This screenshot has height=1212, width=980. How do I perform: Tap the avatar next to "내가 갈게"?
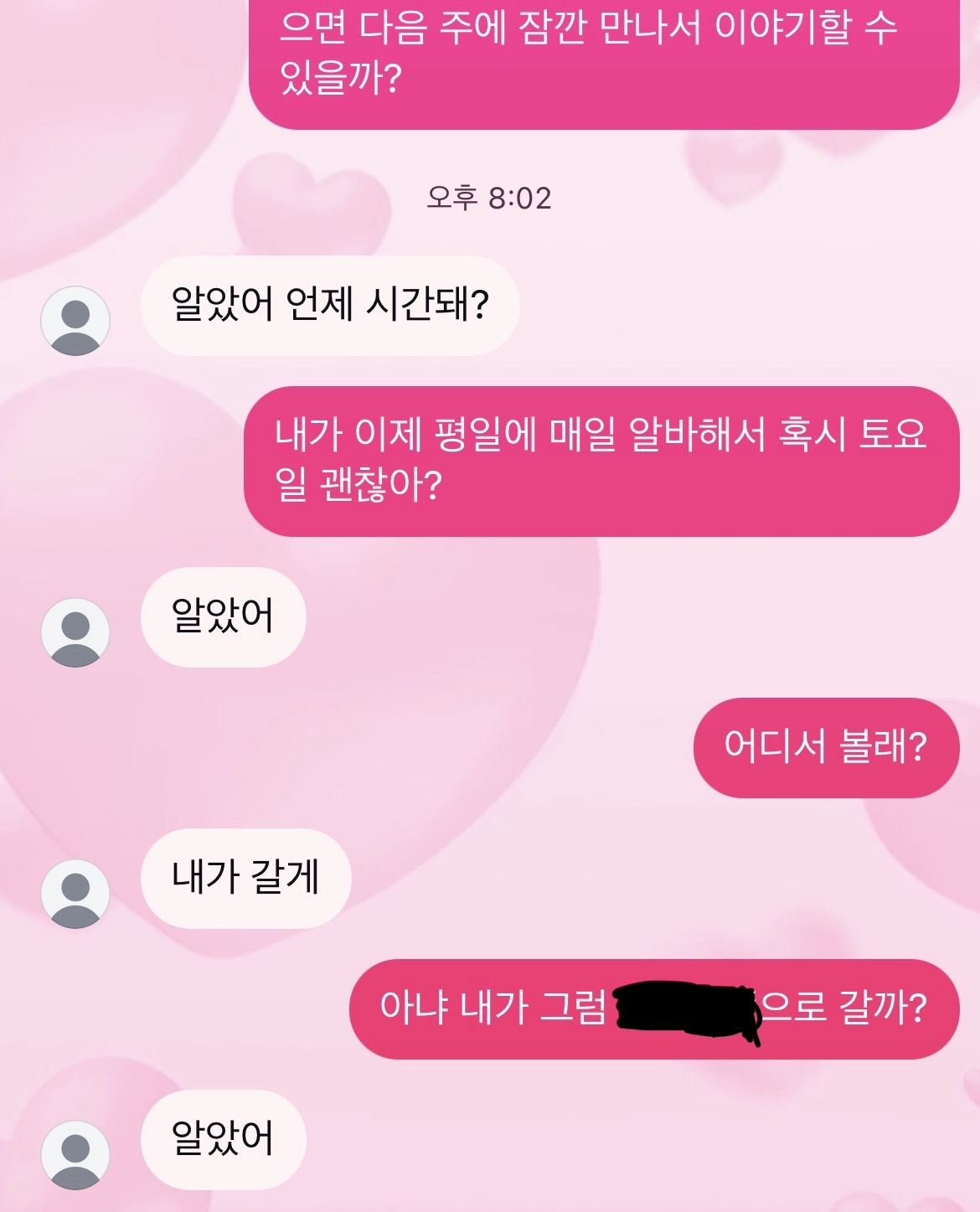pos(75,894)
